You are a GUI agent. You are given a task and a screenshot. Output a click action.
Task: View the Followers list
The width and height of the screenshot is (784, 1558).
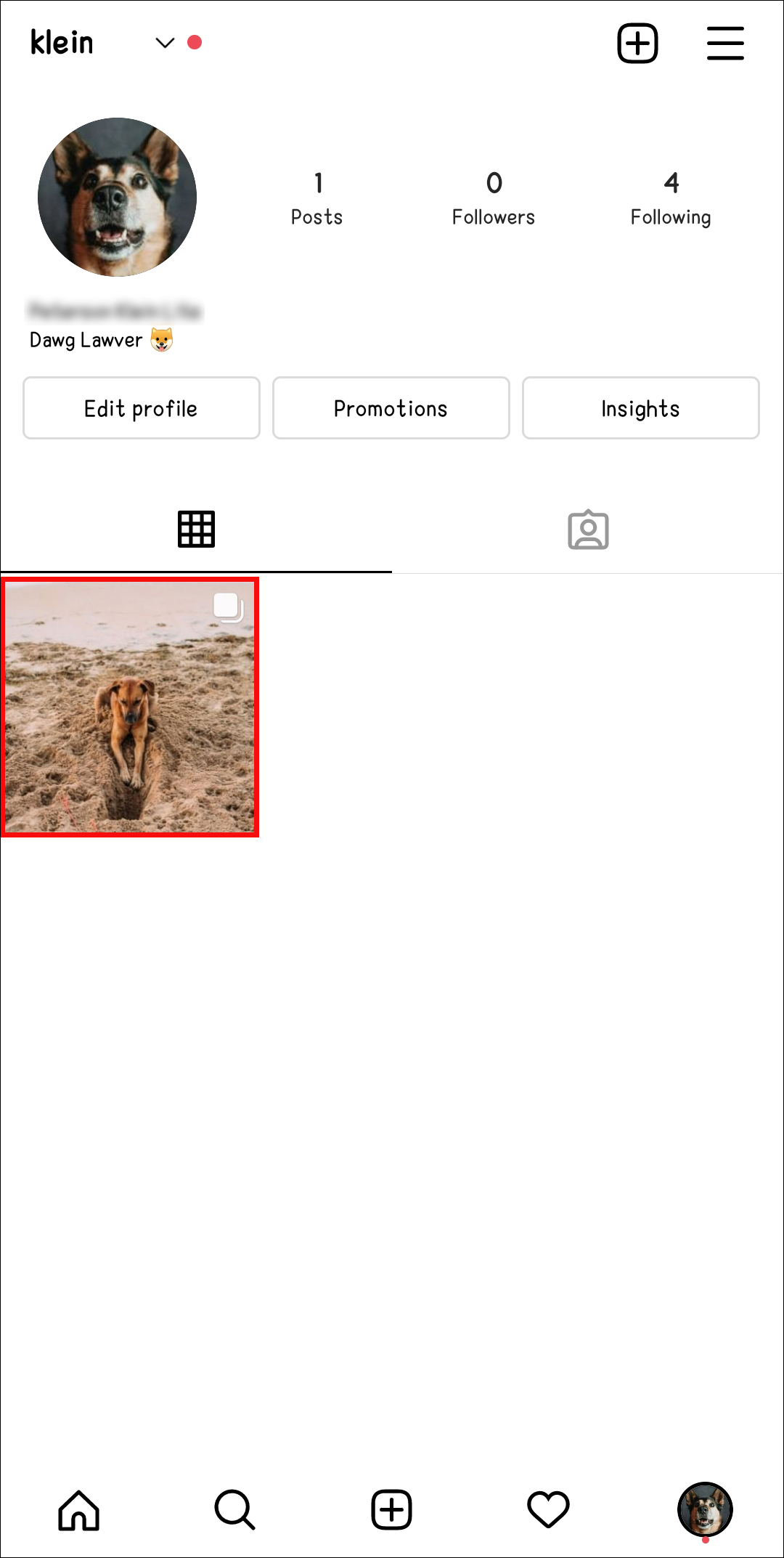point(494,198)
